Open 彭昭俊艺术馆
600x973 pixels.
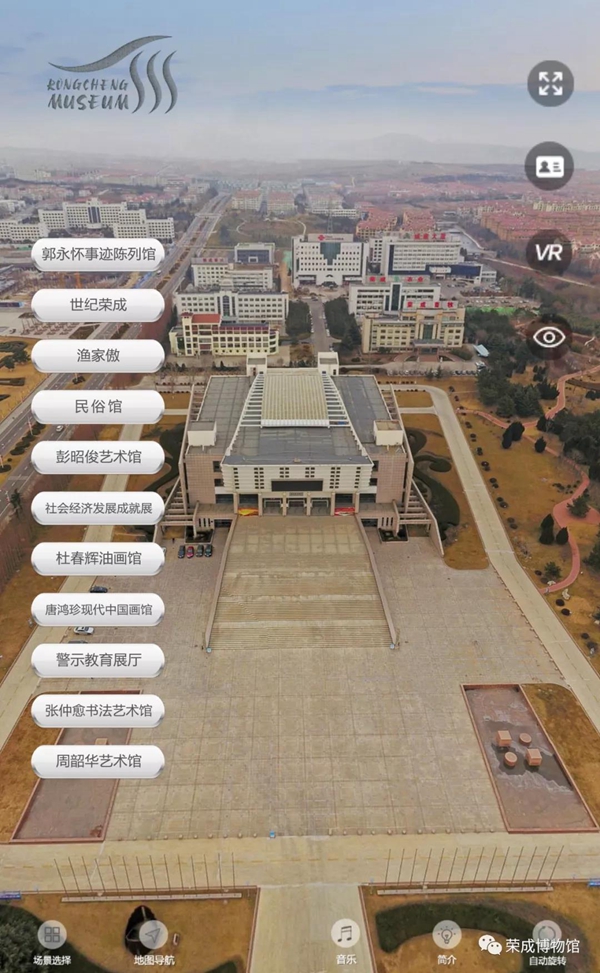(98, 457)
